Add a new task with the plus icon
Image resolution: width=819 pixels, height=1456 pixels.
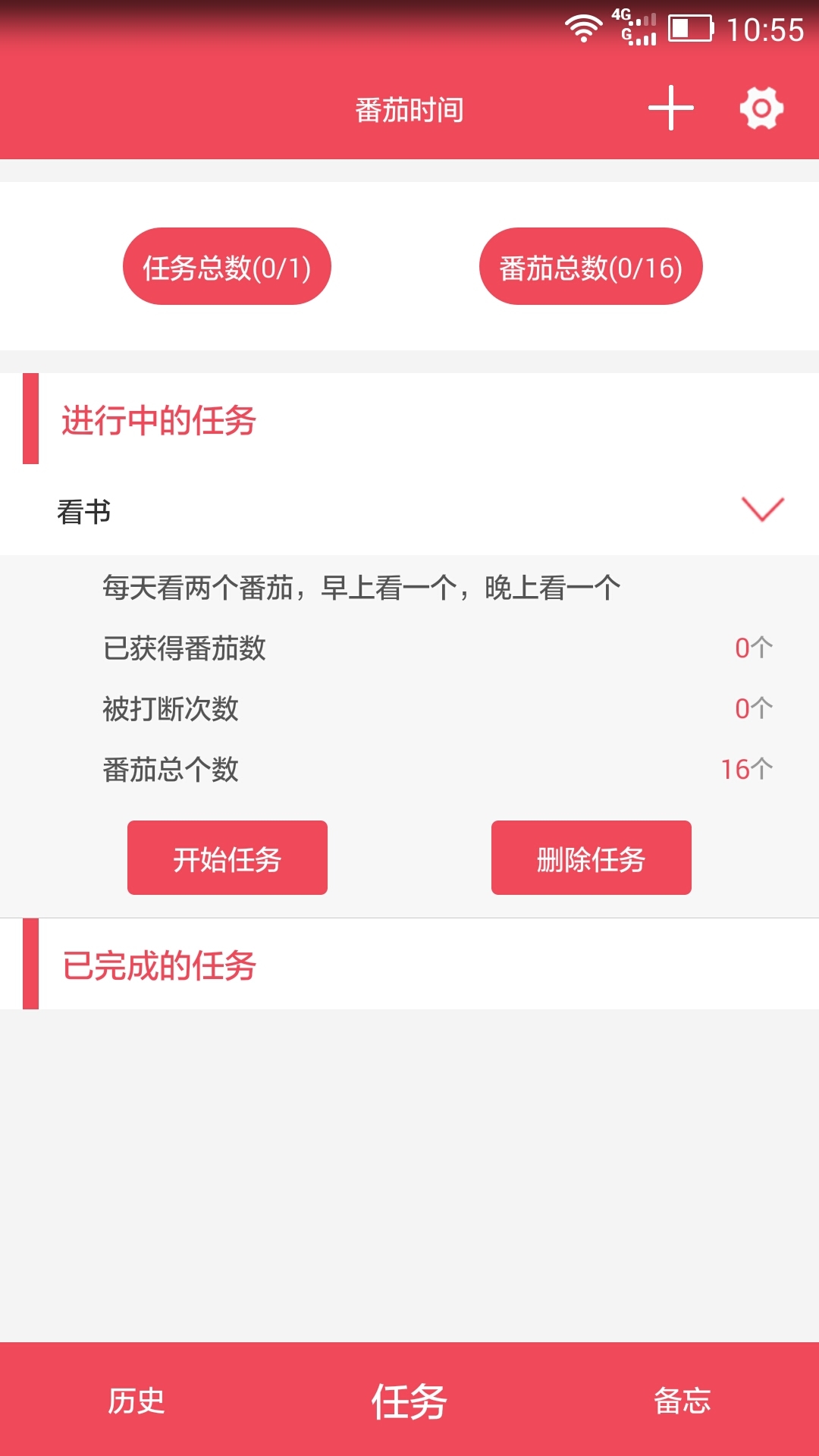click(x=670, y=108)
